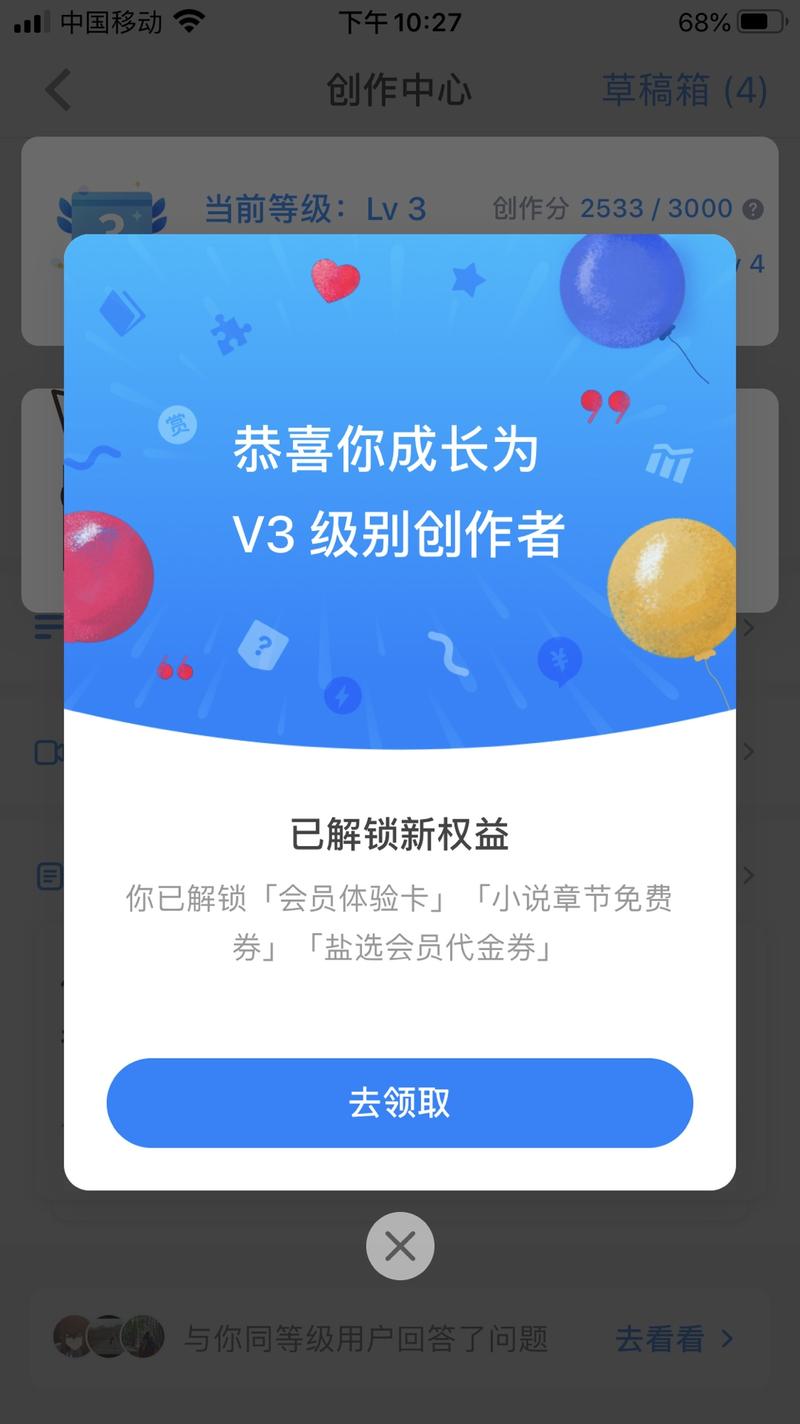This screenshot has width=800, height=1424.
Task: Tap the chevron on the middle-right list row
Action: point(750,751)
